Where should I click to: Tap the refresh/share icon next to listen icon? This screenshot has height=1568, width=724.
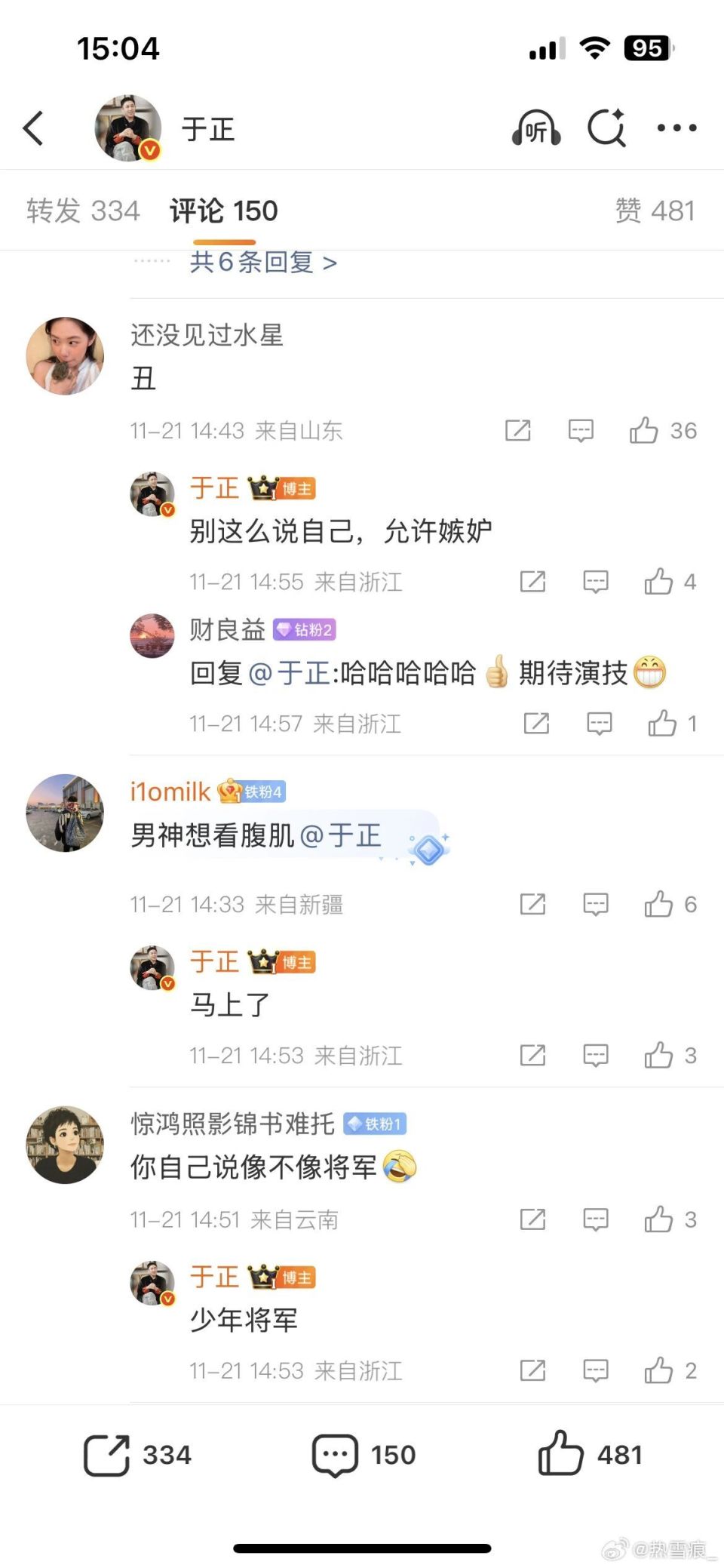coord(607,128)
